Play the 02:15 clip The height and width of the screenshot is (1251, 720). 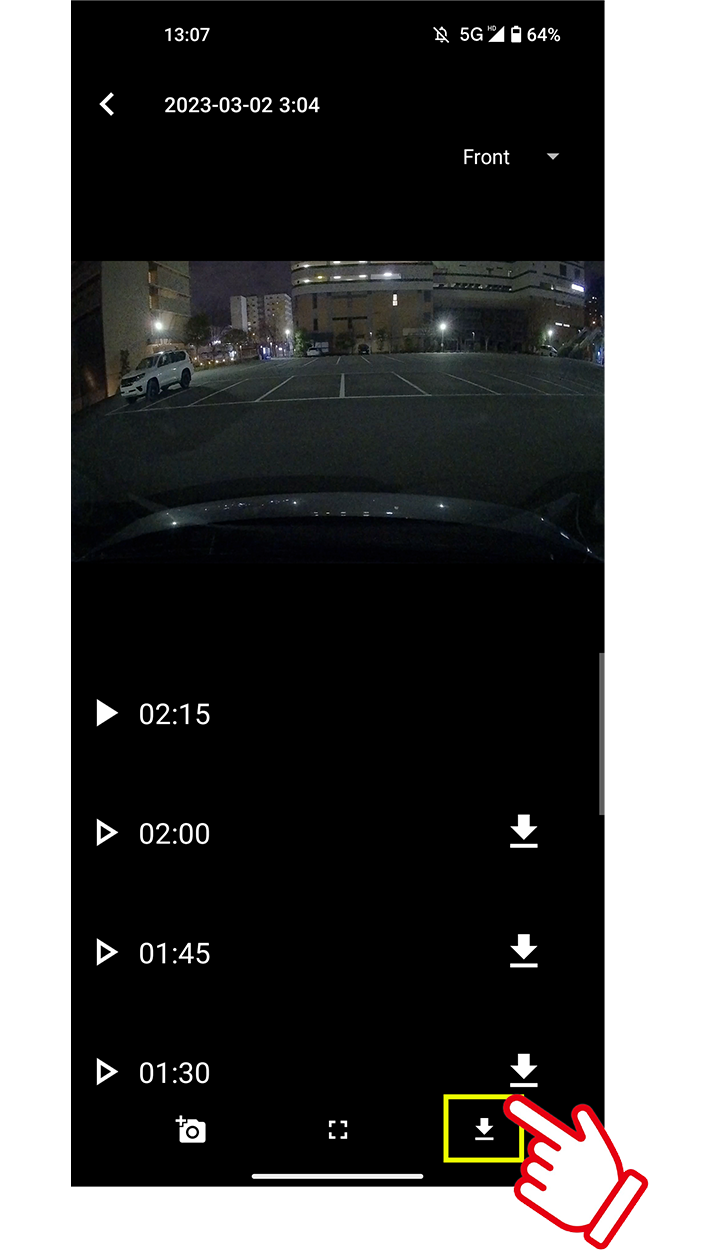click(x=107, y=713)
